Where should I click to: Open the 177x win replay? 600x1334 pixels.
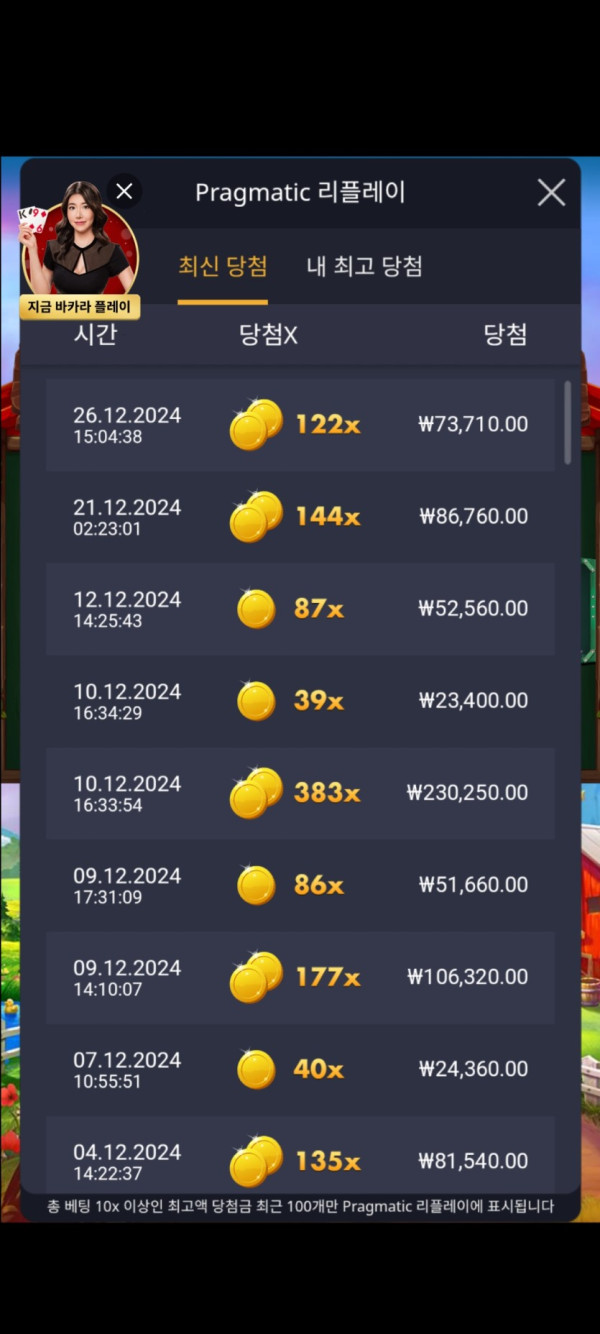300,976
